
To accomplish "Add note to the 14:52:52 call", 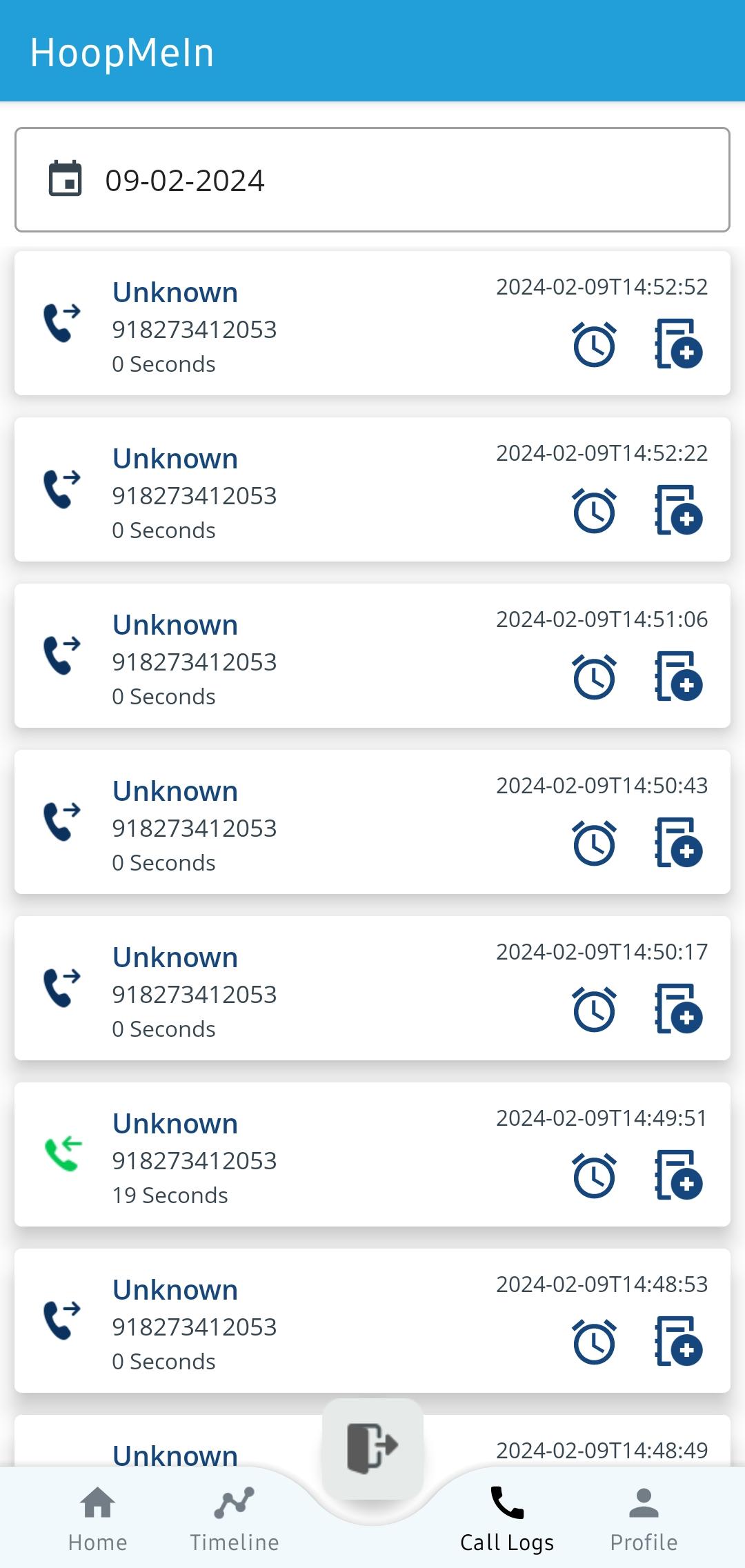I will point(678,344).
